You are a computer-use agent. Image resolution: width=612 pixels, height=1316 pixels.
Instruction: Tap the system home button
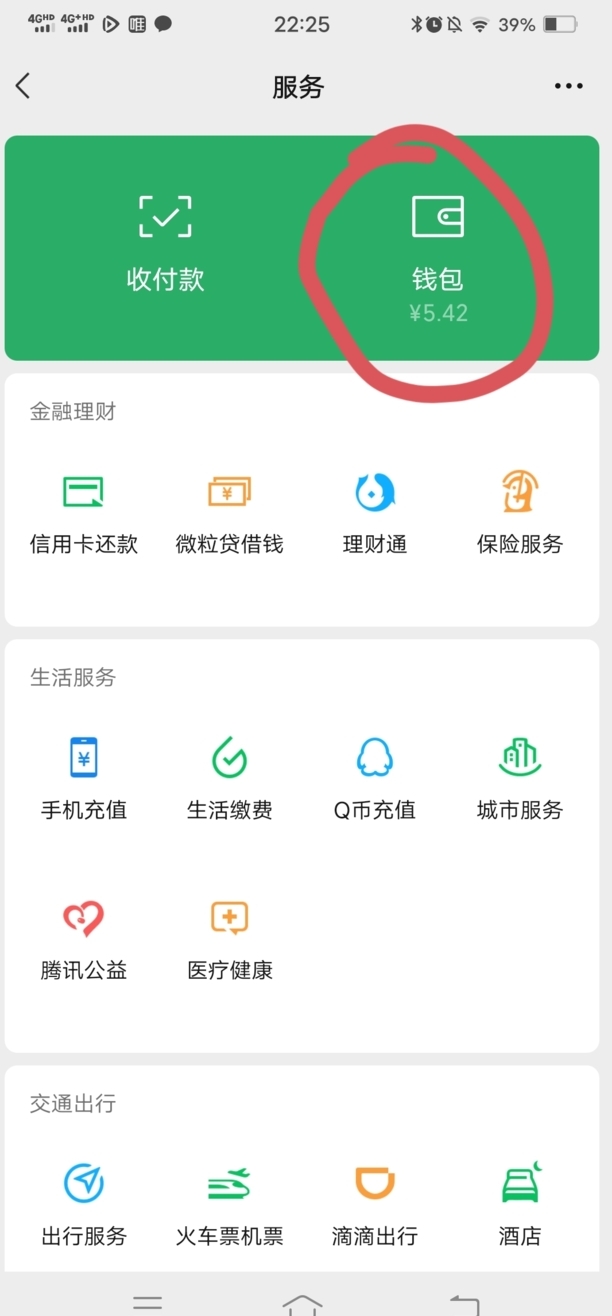pyautogui.click(x=302, y=1303)
